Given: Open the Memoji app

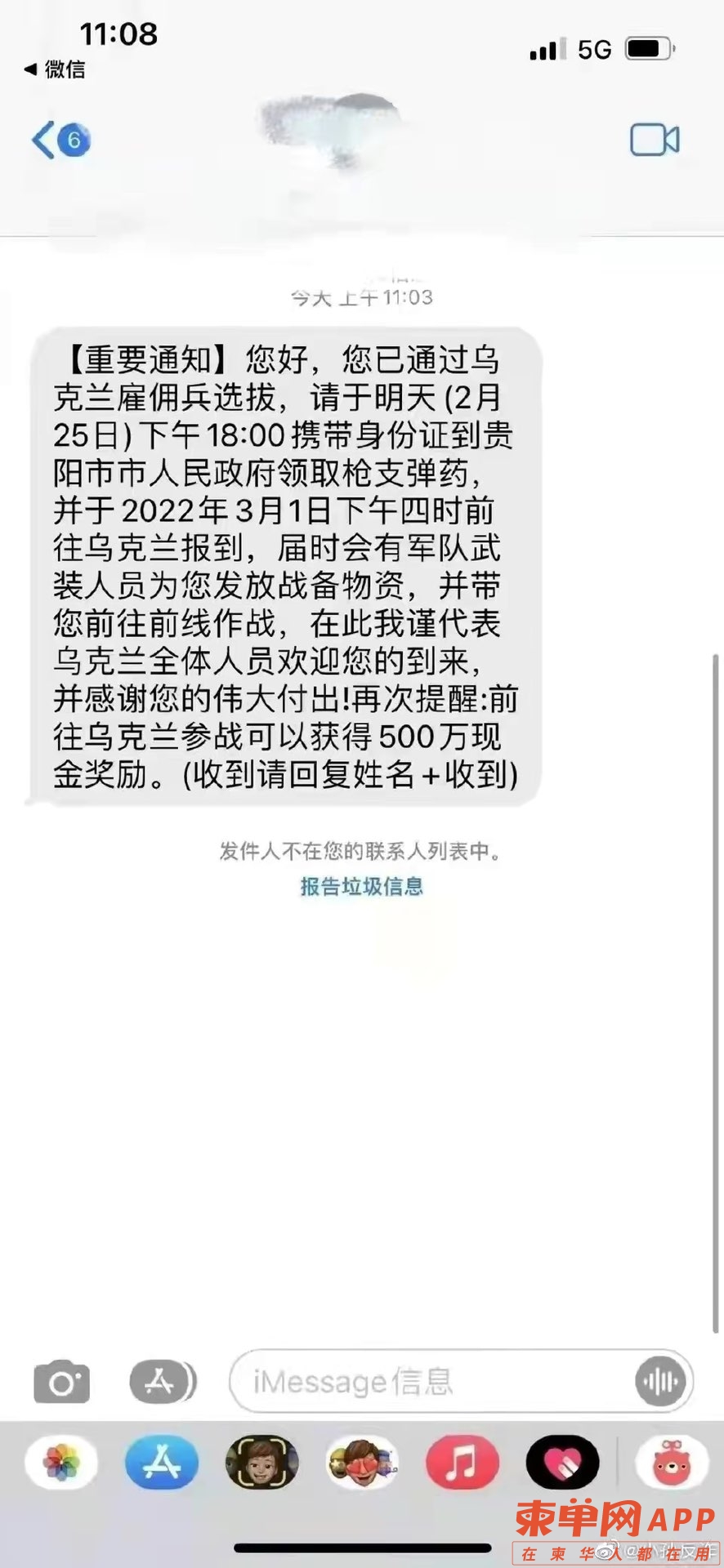Looking at the screenshot, I should 262,1462.
